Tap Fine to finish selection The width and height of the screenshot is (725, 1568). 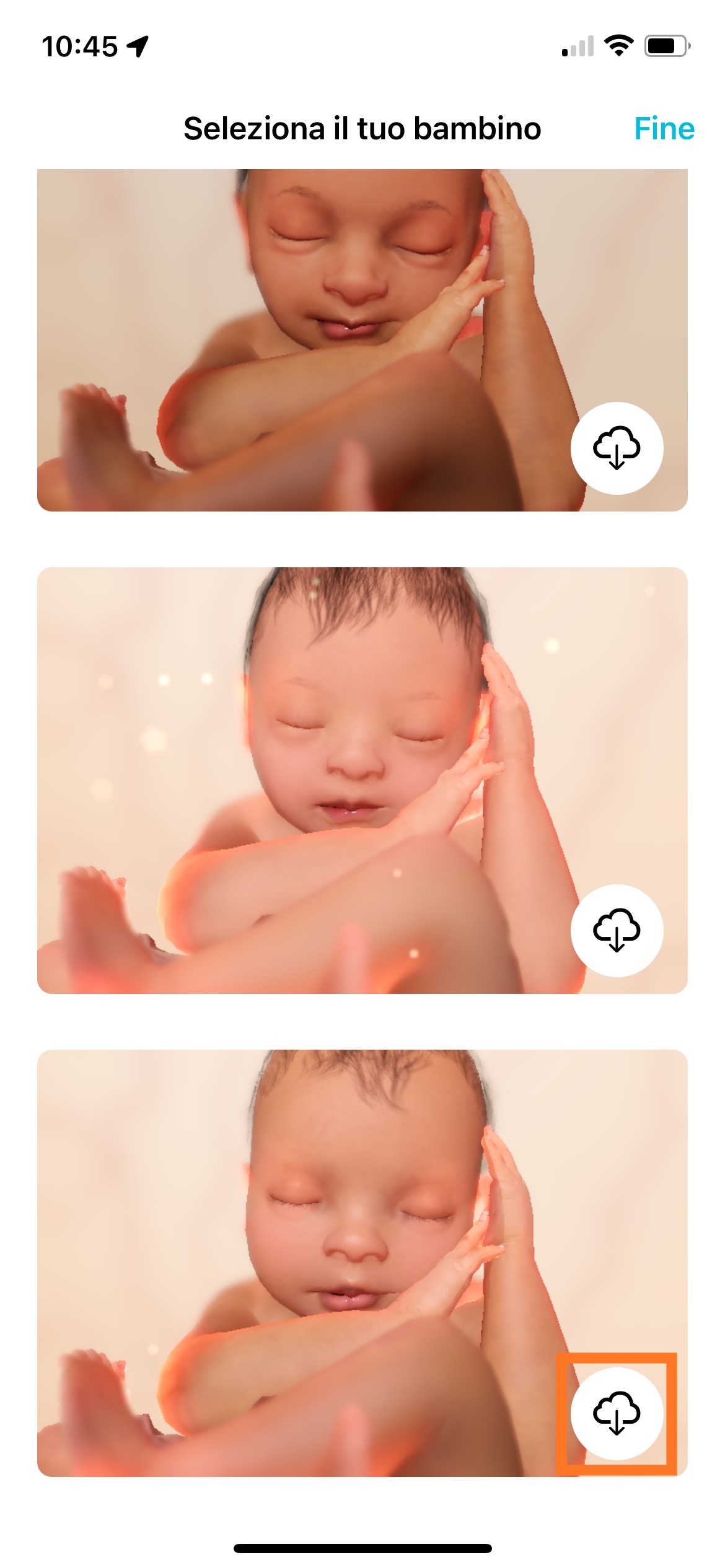coord(664,129)
